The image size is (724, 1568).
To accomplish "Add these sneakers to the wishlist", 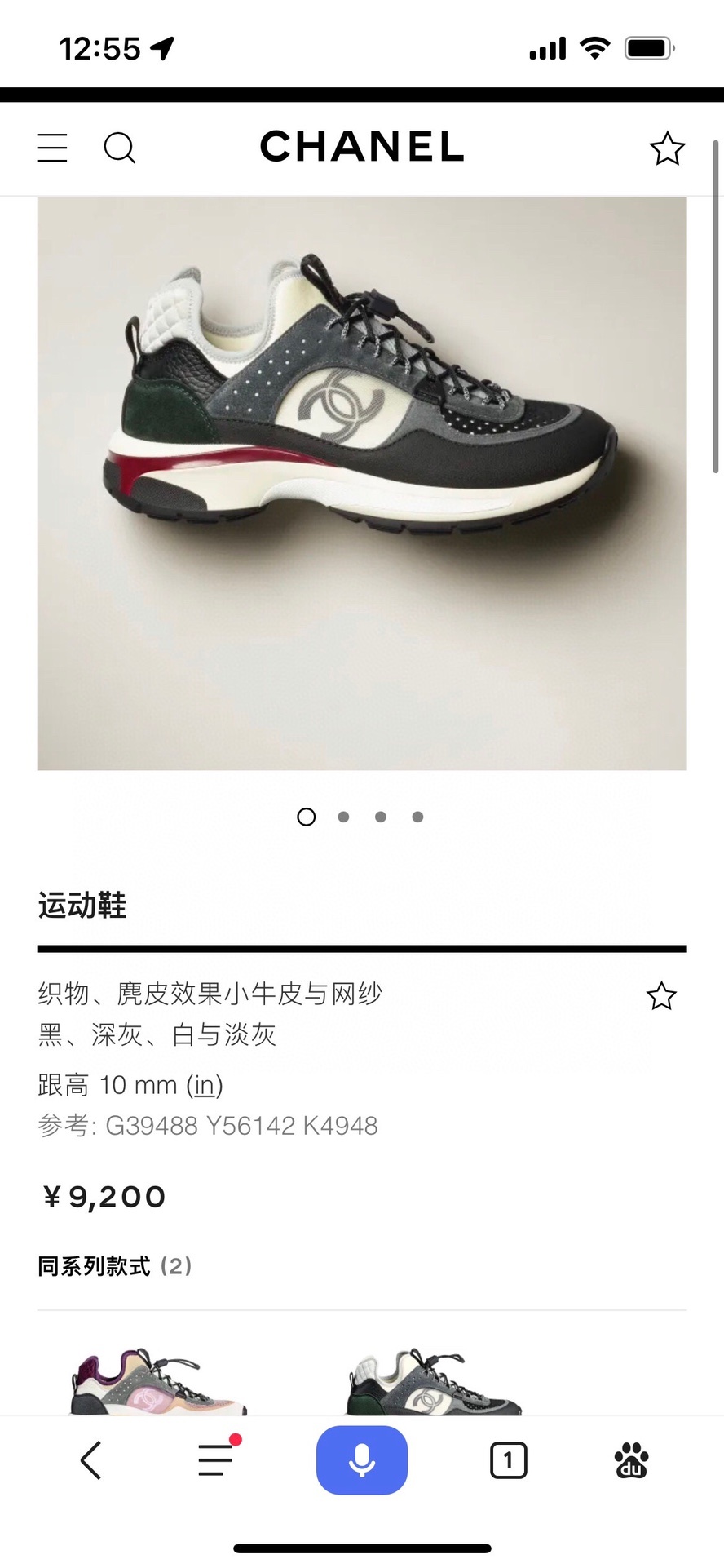I will click(x=661, y=996).
